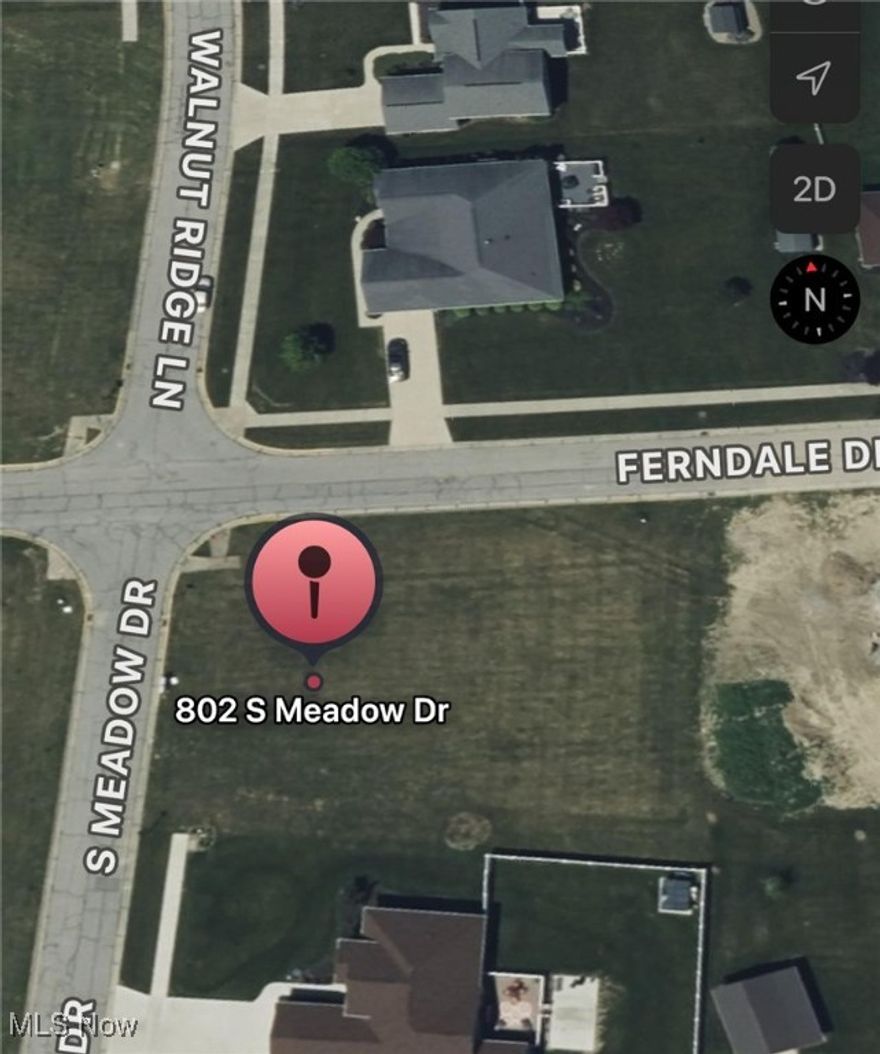The height and width of the screenshot is (1054, 880).
Task: Click the MLS Now watermark
Action: click(66, 1025)
